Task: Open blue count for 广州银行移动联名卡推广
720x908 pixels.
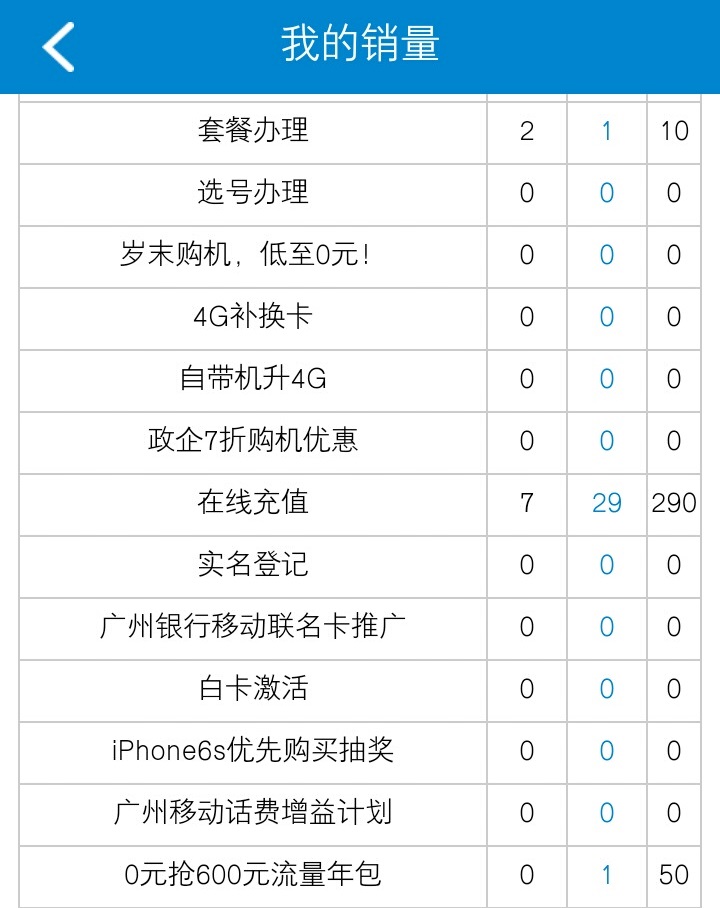Action: click(x=606, y=627)
